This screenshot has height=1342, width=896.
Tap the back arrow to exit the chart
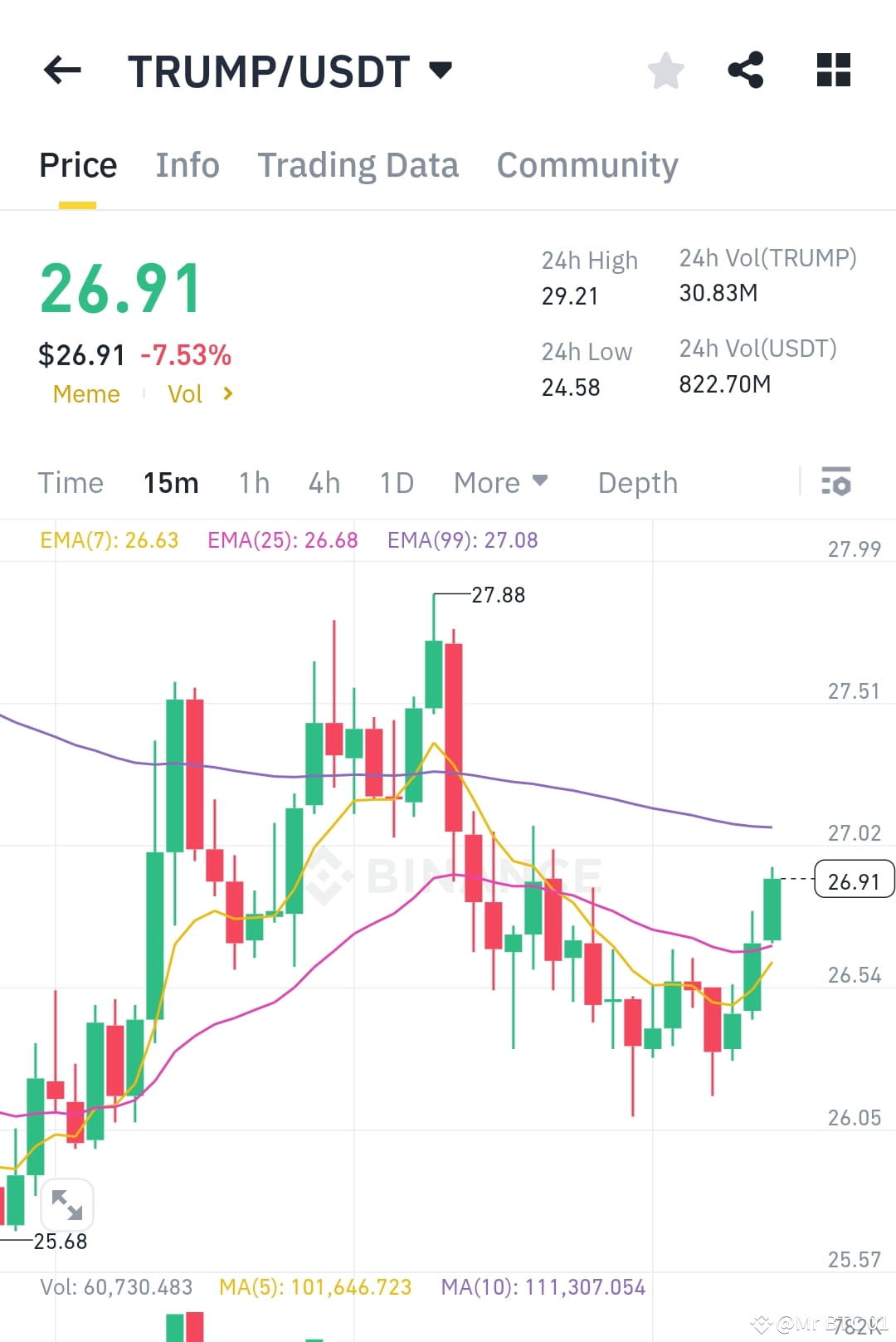click(x=62, y=71)
